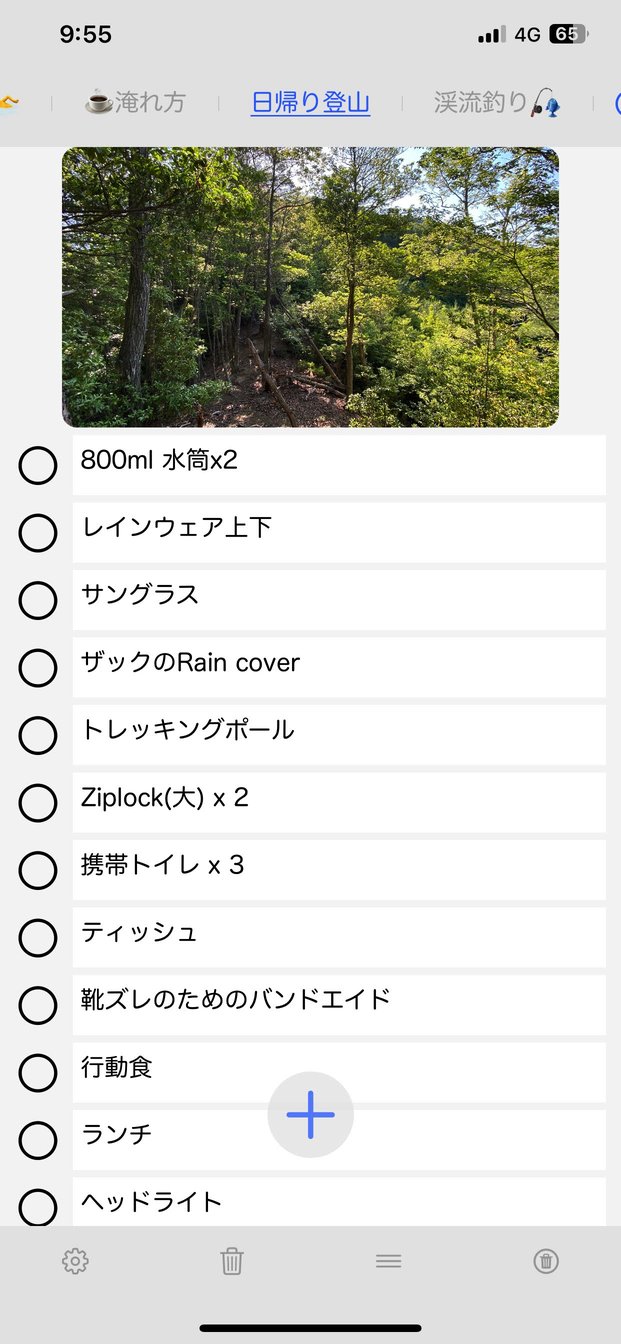Tick the 靴ズレのためのバンドエイド checkbox
The image size is (621, 1344).
pos(38,1005)
